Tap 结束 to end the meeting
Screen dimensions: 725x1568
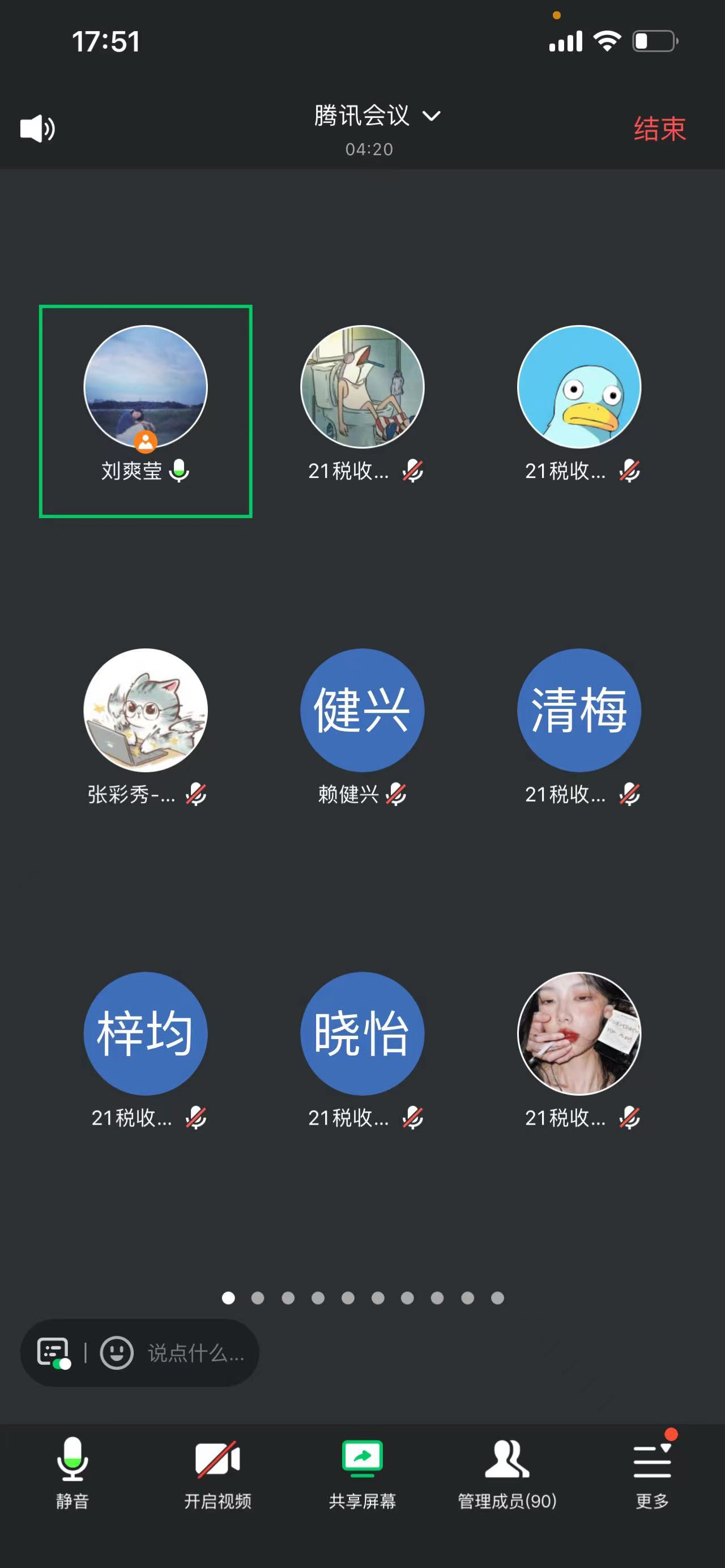[659, 129]
